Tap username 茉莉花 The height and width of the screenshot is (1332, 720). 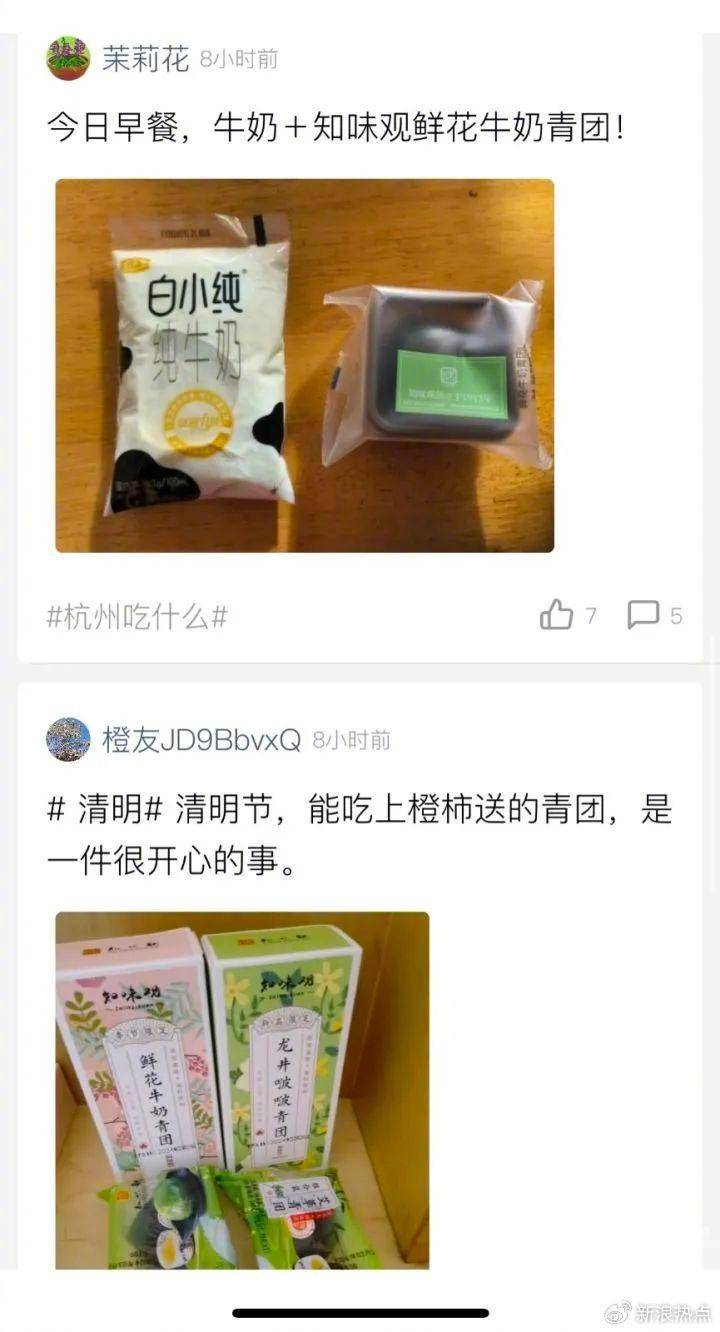(x=145, y=59)
